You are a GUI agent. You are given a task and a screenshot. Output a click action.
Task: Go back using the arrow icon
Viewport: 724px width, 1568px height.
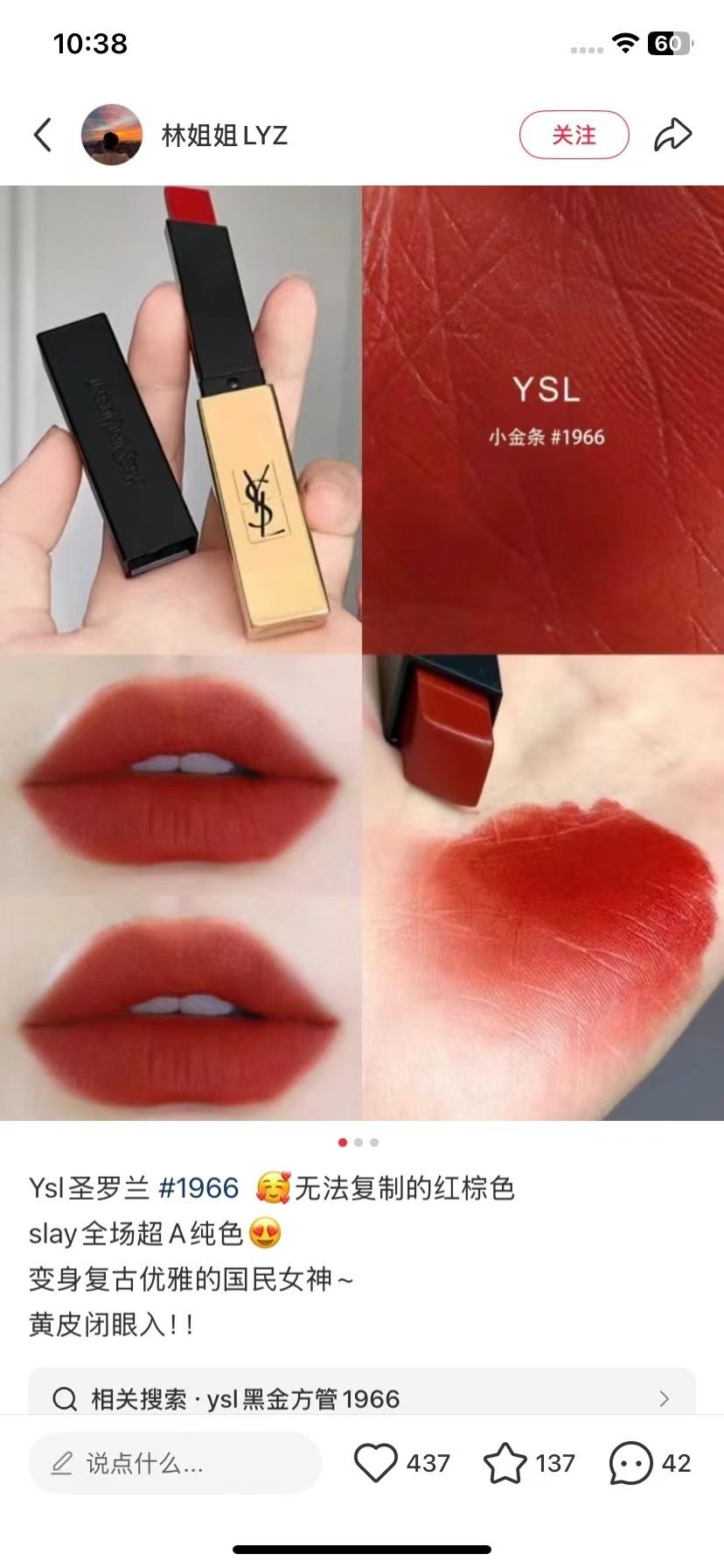pos(43,135)
